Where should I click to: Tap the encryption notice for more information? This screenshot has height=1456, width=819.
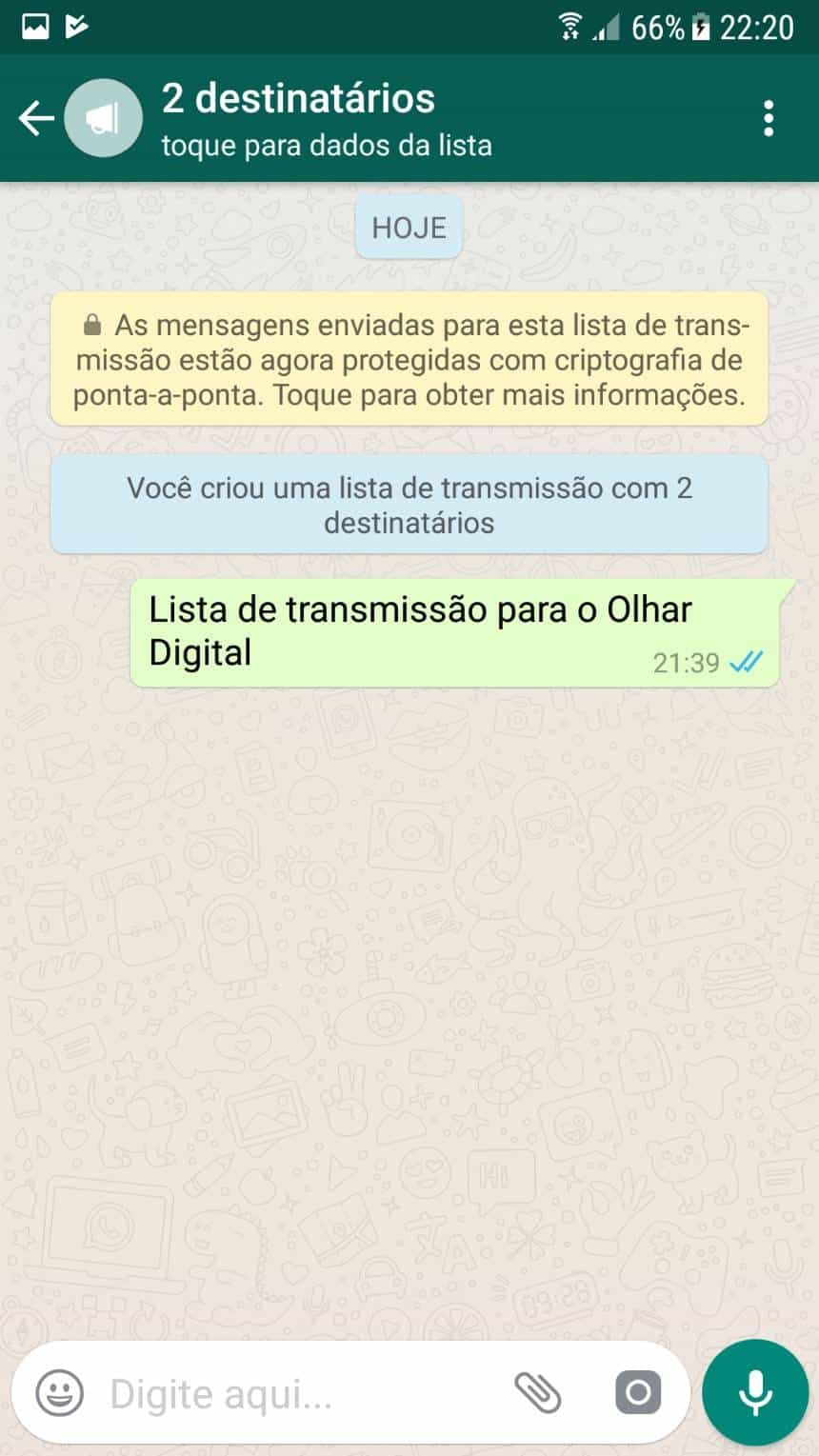tap(409, 360)
